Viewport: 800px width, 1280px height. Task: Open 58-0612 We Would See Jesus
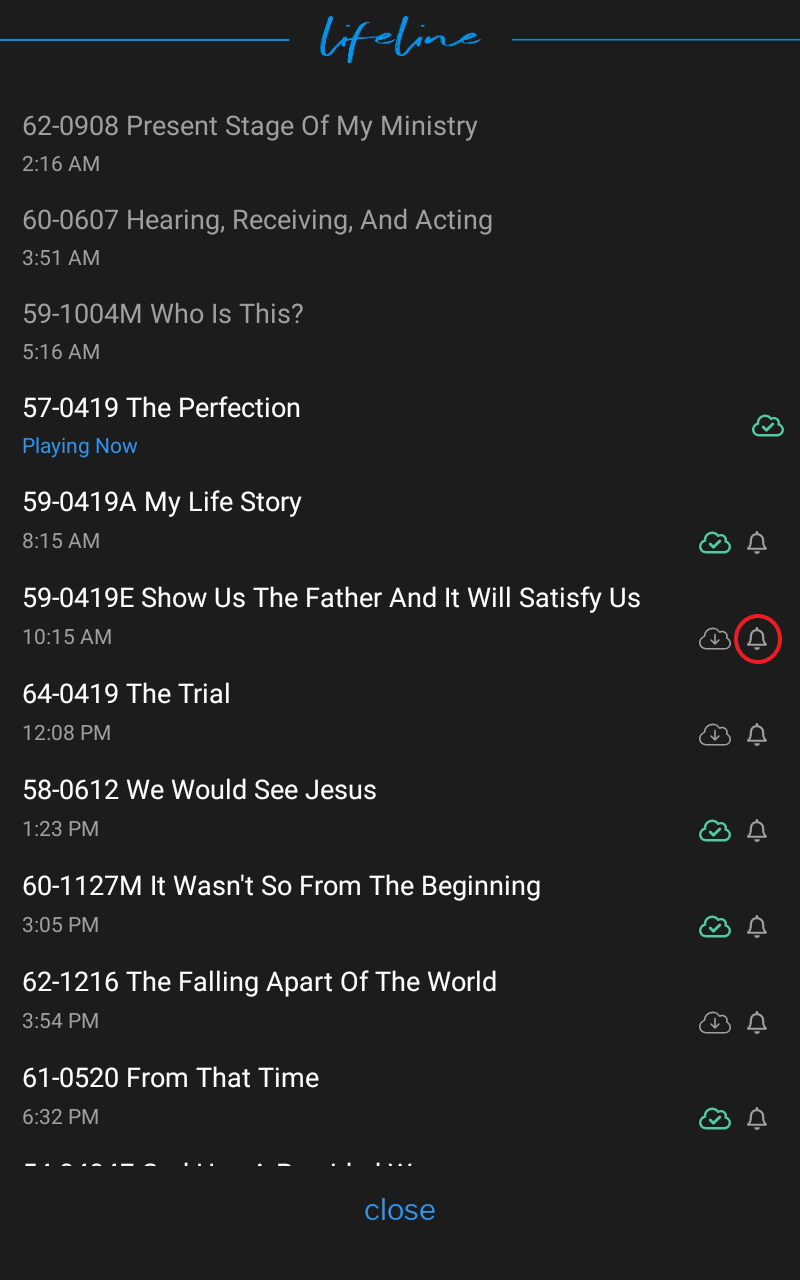click(x=400, y=808)
